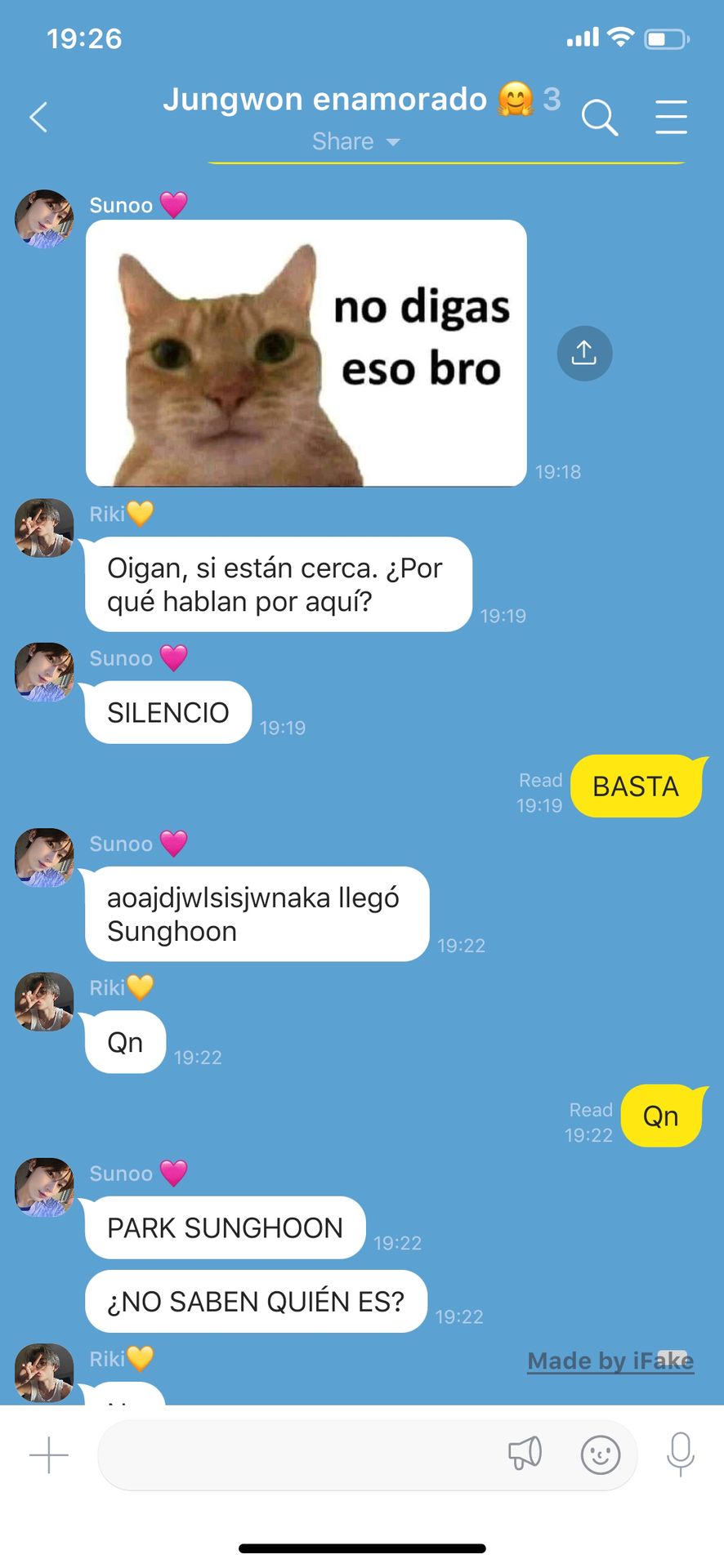Open the "no digas eso bro" cat image

306,353
